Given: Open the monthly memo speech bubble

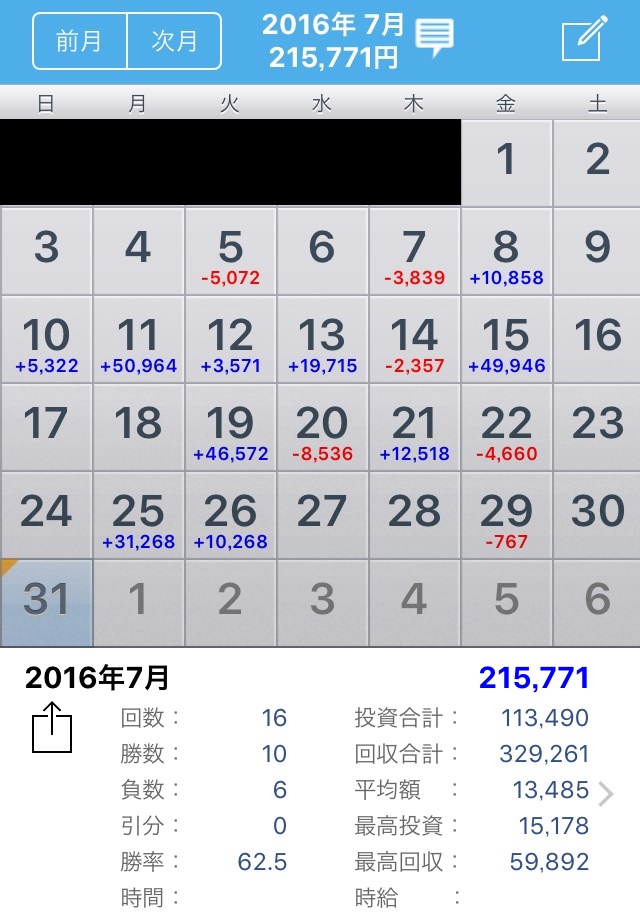Looking at the screenshot, I should [434, 38].
